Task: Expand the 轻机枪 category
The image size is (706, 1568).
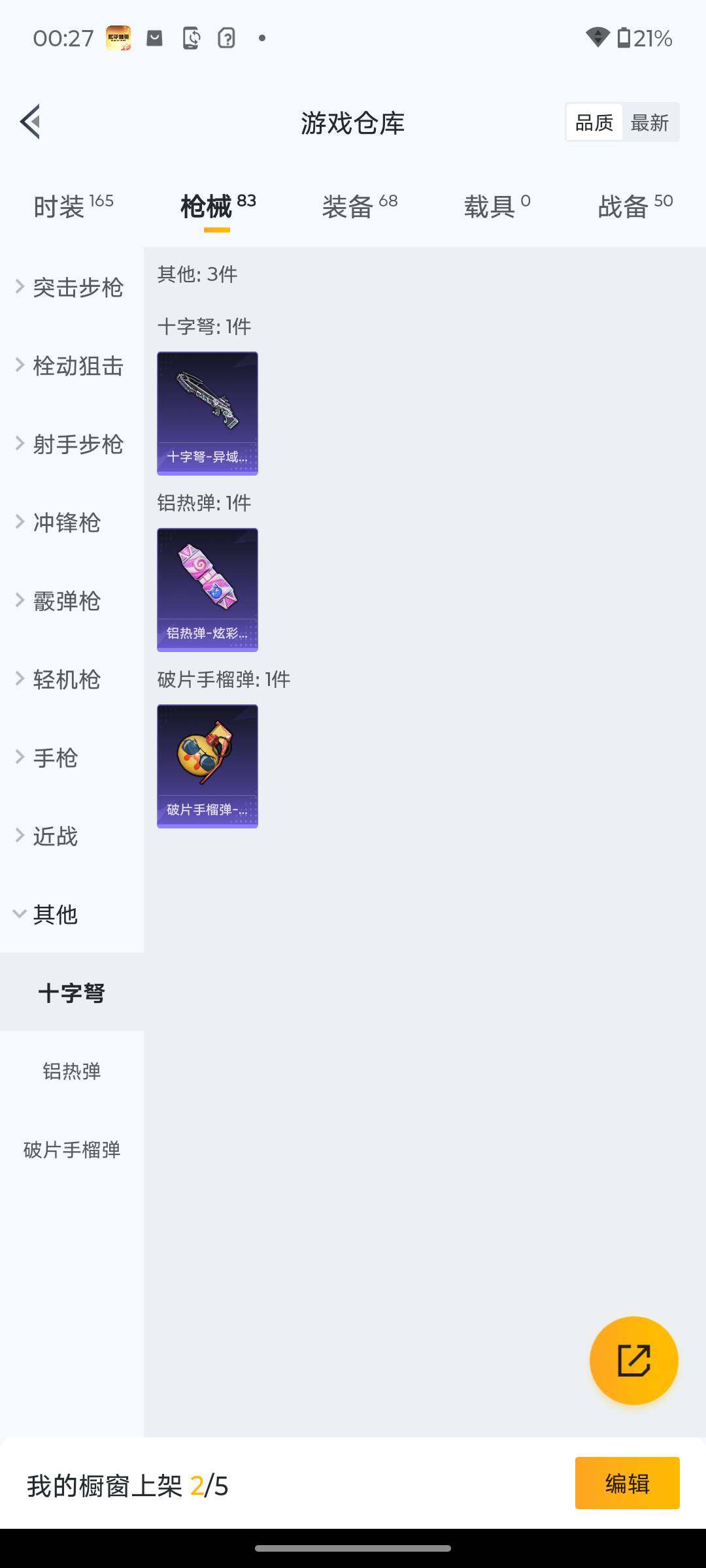Action: (65, 679)
